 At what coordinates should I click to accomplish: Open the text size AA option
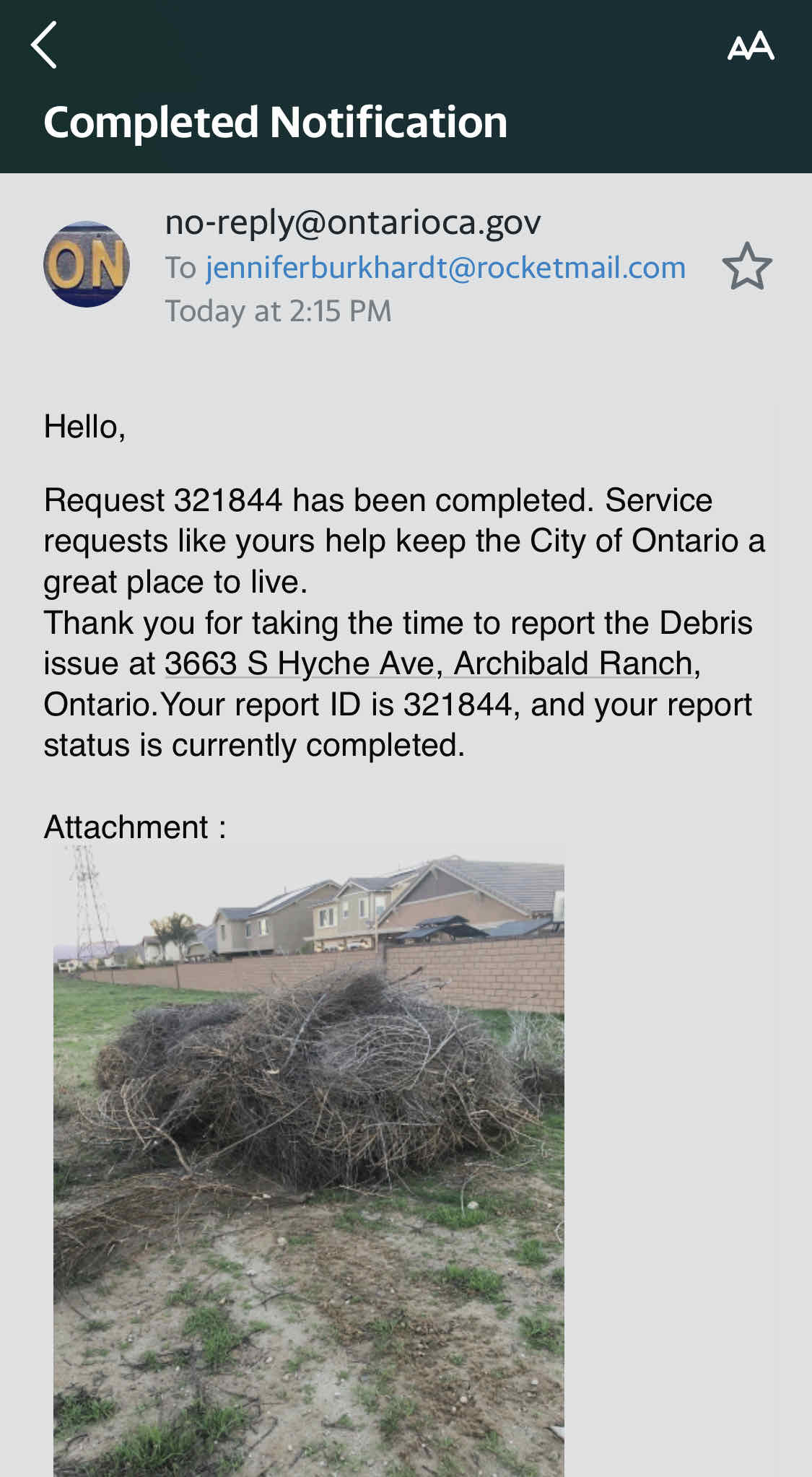pos(750,47)
